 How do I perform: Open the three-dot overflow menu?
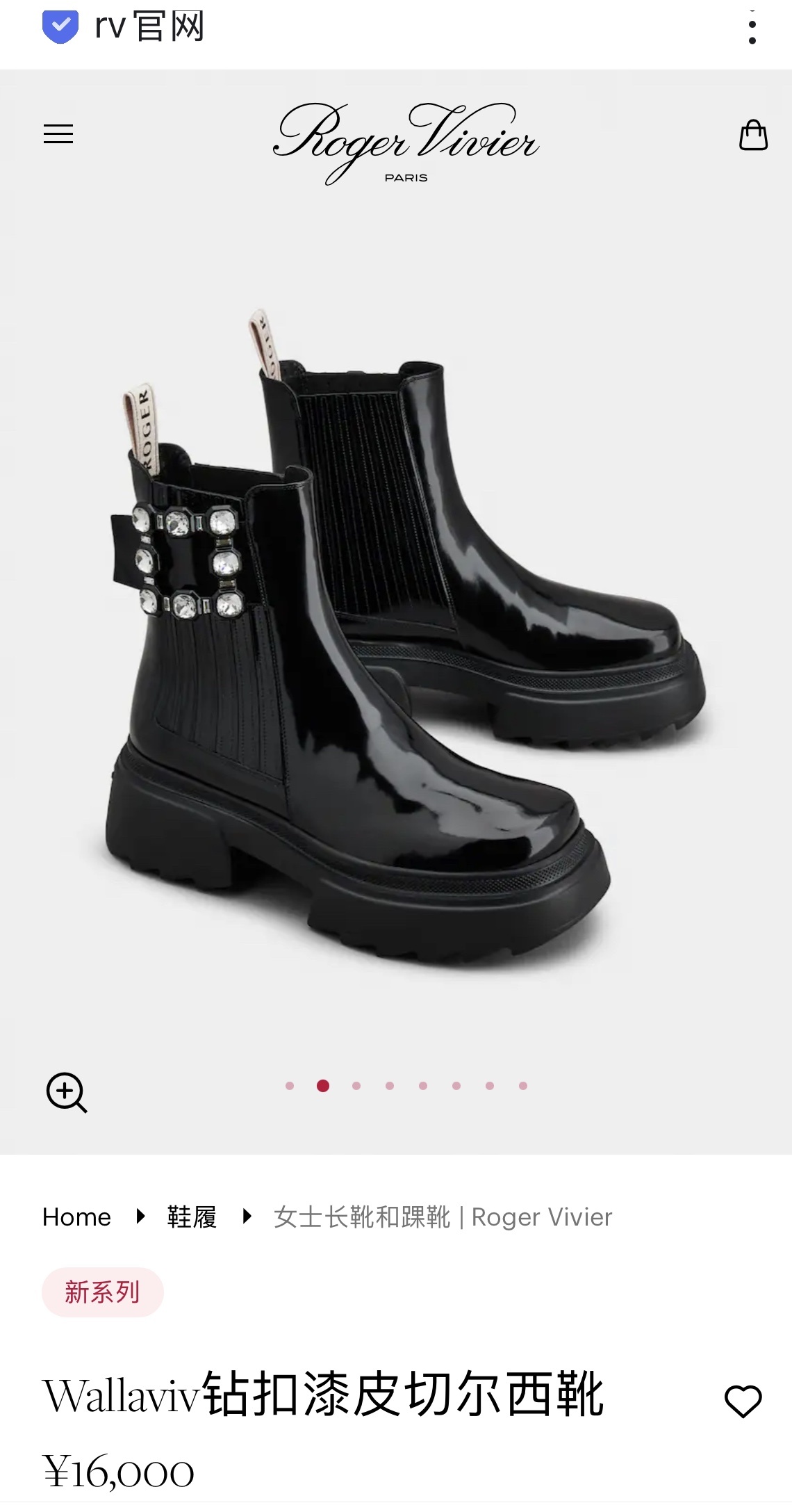pyautogui.click(x=752, y=31)
